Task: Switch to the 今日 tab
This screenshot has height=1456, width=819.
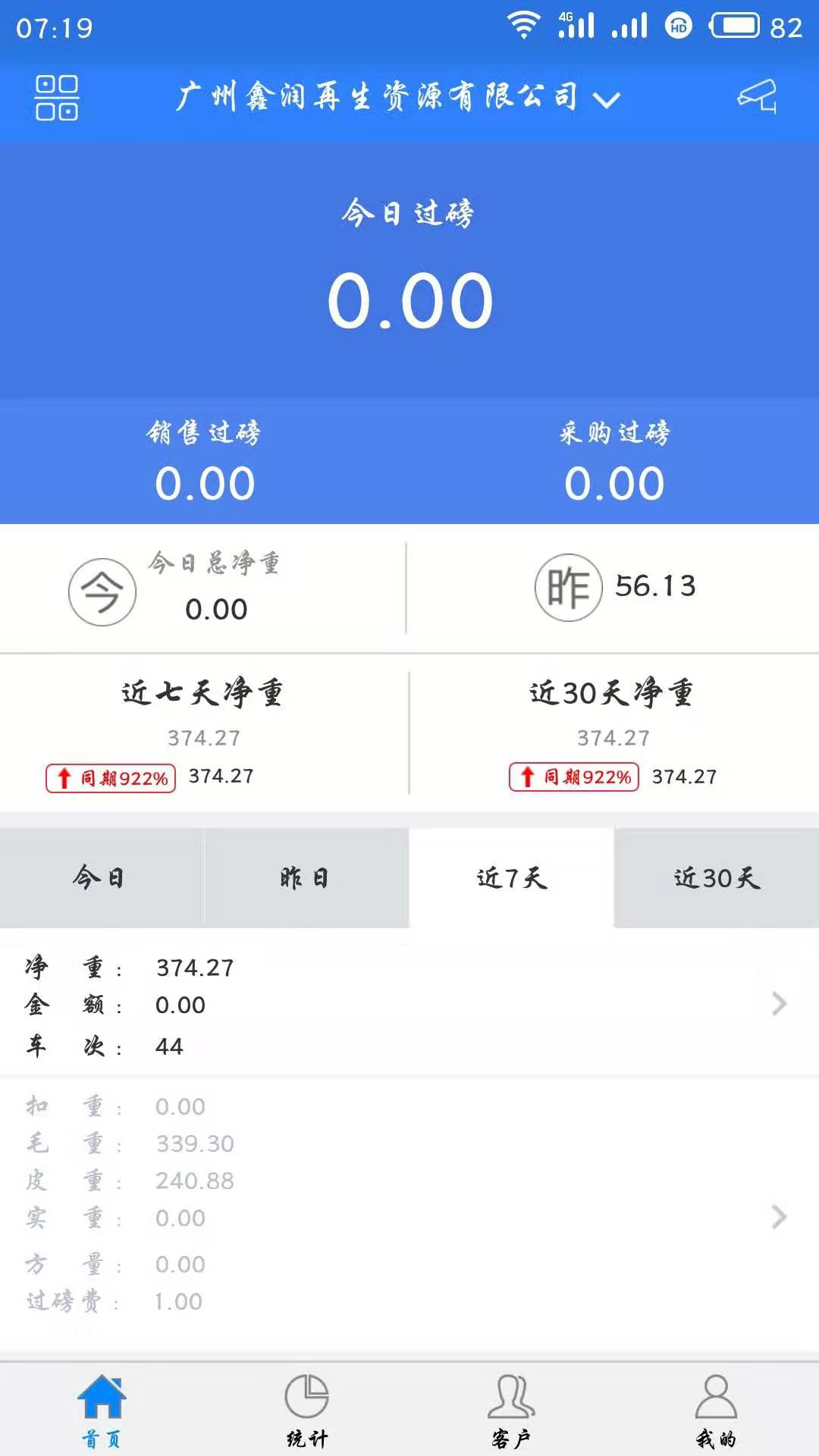Action: pyautogui.click(x=102, y=878)
